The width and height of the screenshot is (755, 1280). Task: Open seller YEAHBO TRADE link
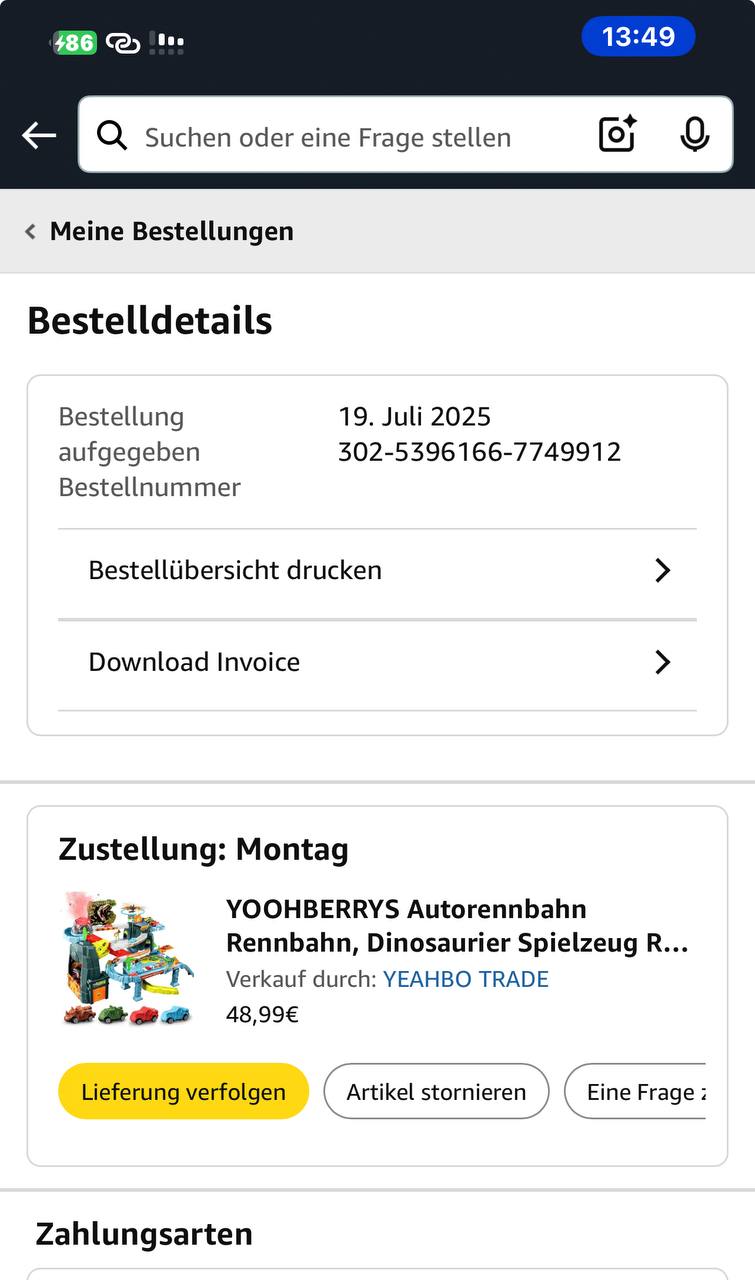(465, 979)
